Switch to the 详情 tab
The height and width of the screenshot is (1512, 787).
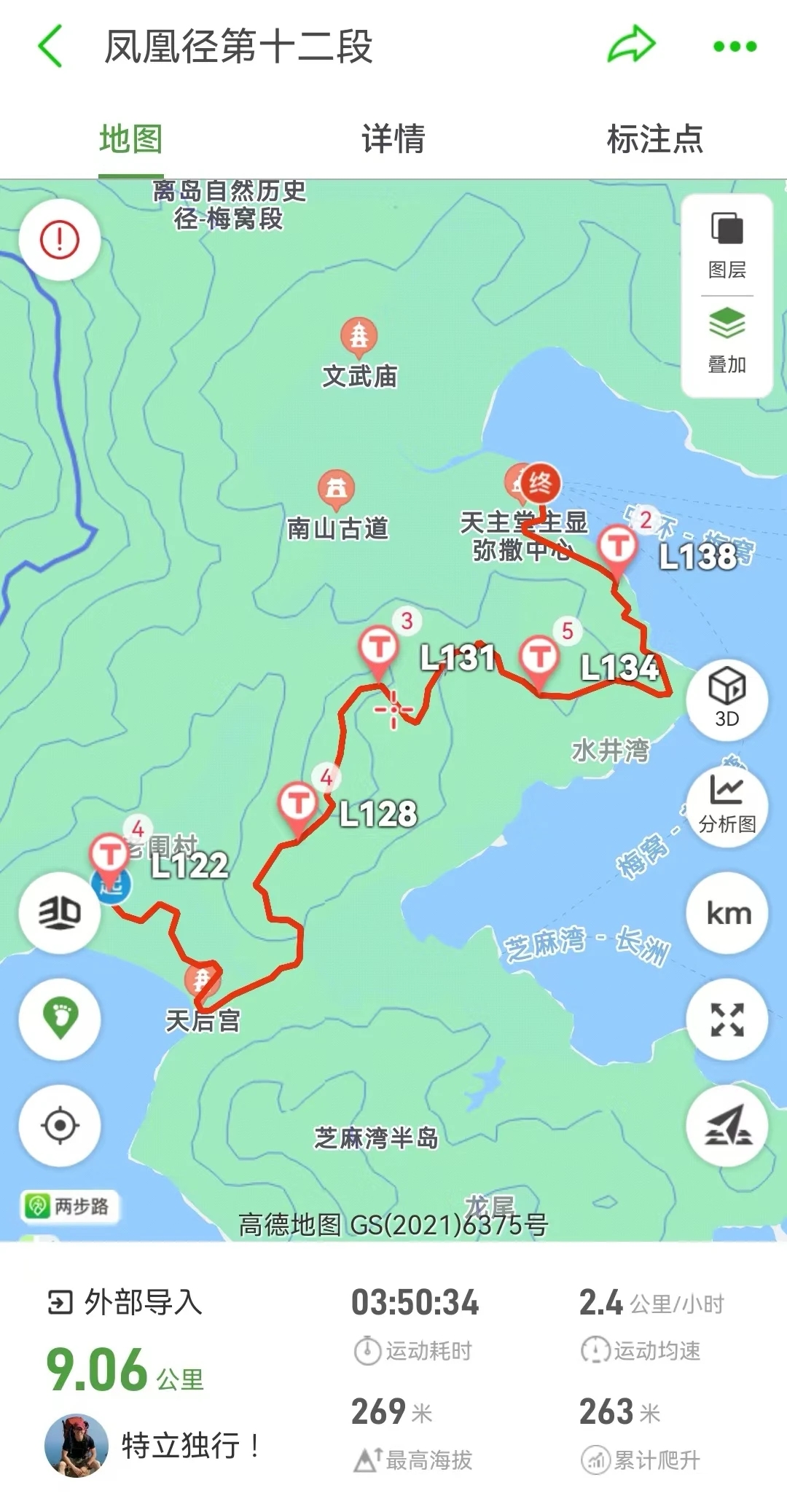[393, 138]
